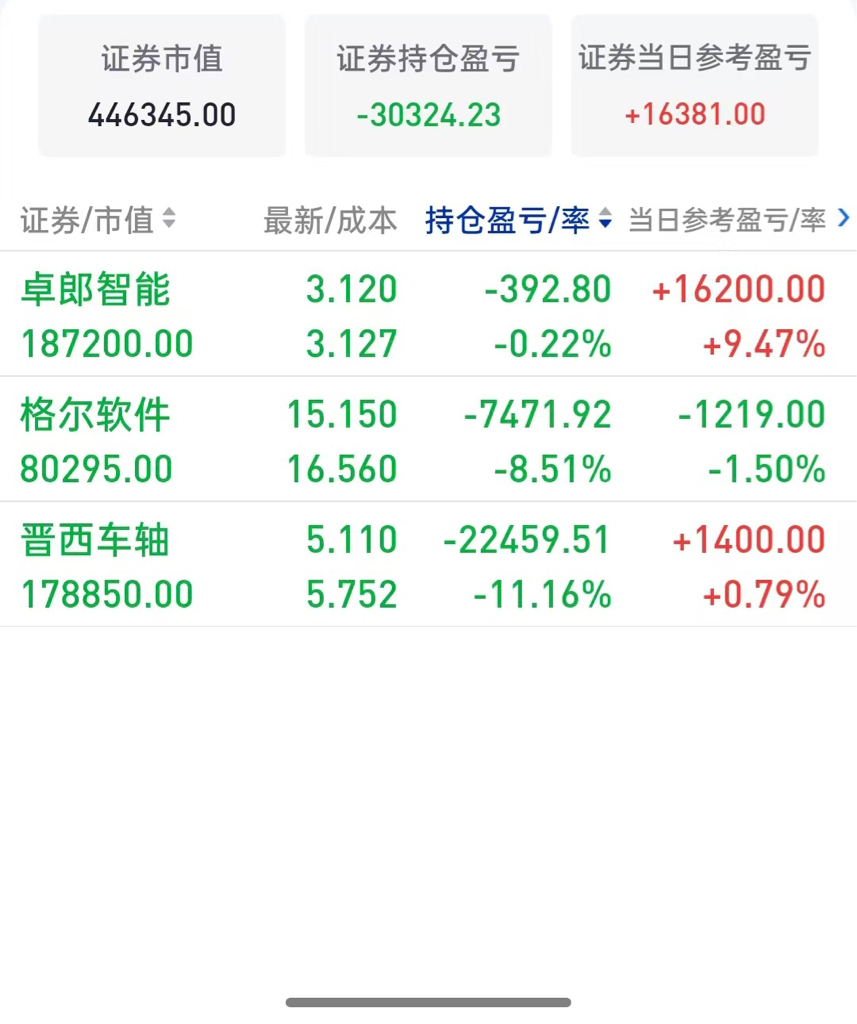Image resolution: width=857 pixels, height=1024 pixels.
Task: Sort holdings by 证券/市值 column
Action: pos(98,219)
